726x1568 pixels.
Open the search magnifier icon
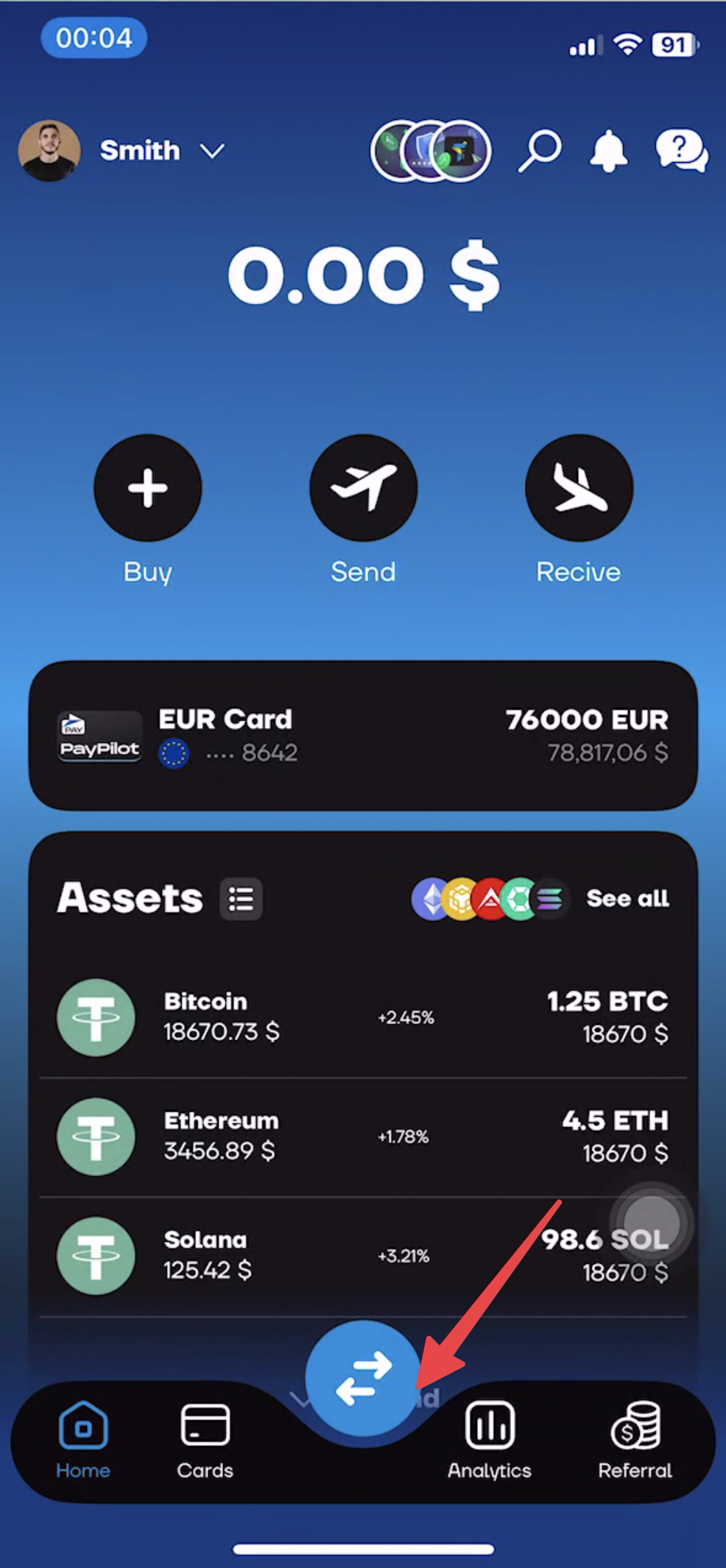click(x=540, y=150)
